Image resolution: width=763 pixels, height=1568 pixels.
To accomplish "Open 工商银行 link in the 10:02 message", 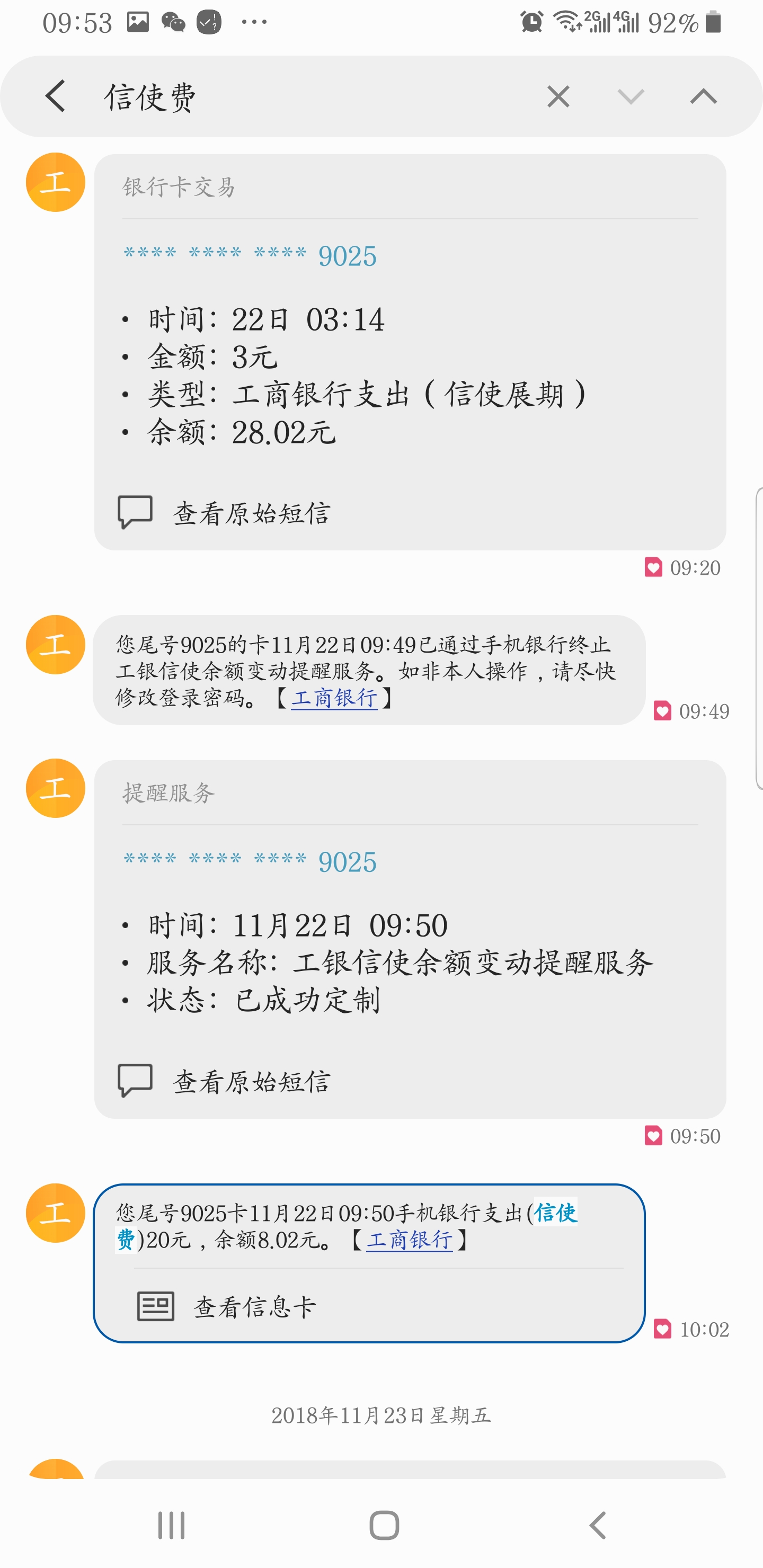I will (x=409, y=1240).
